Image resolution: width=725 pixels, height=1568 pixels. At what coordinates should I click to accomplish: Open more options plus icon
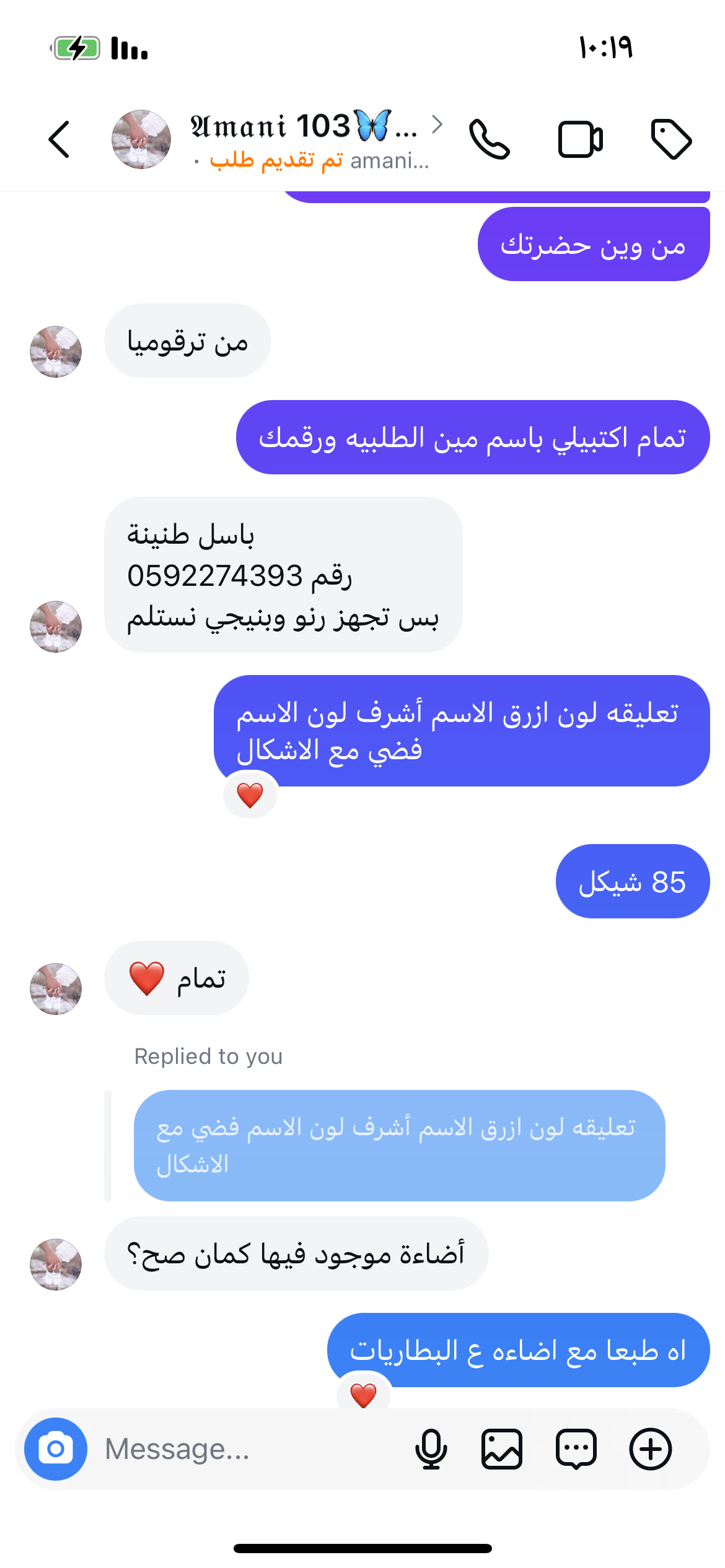(x=650, y=1449)
